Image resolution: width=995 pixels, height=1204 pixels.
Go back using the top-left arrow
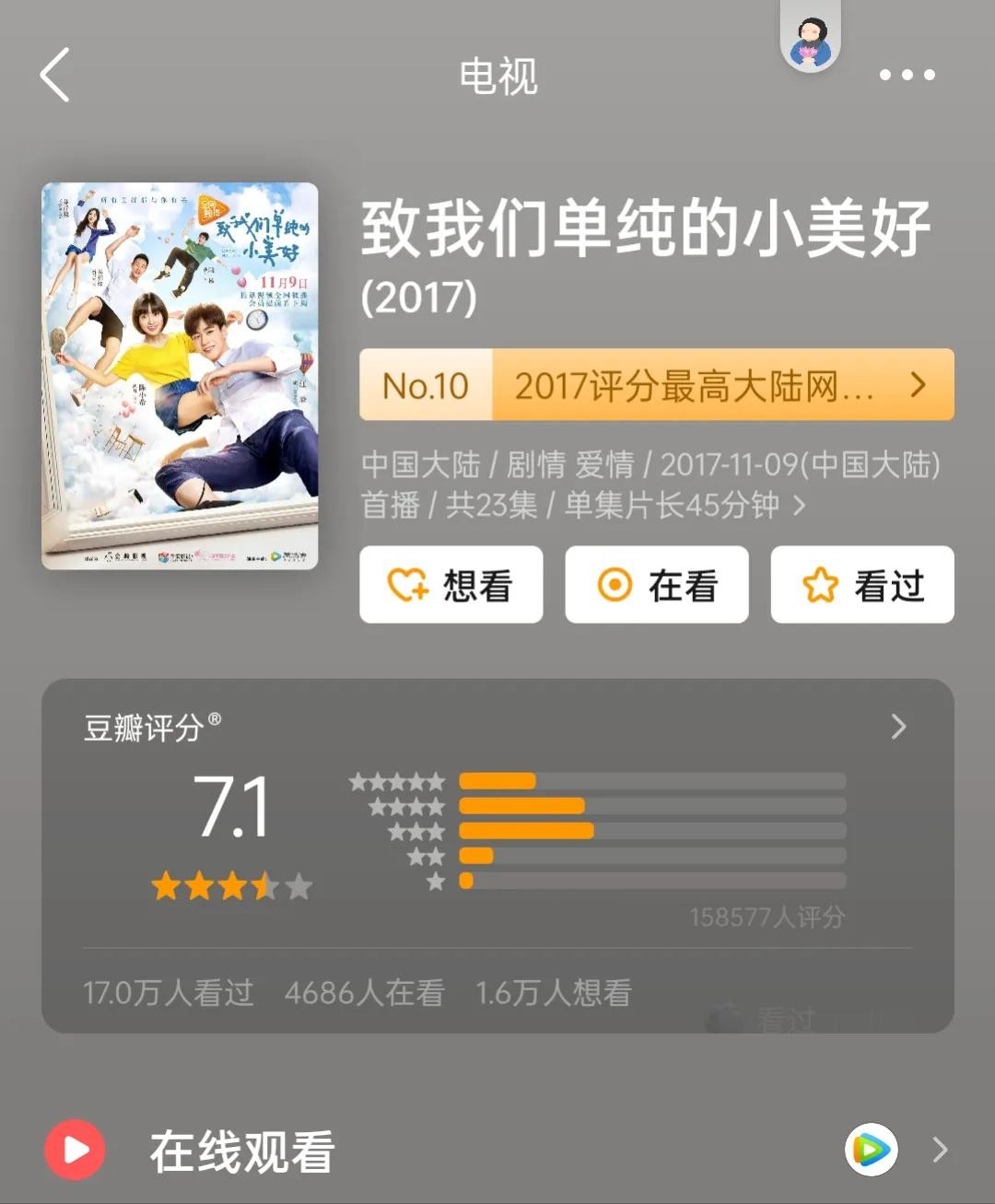55,75
